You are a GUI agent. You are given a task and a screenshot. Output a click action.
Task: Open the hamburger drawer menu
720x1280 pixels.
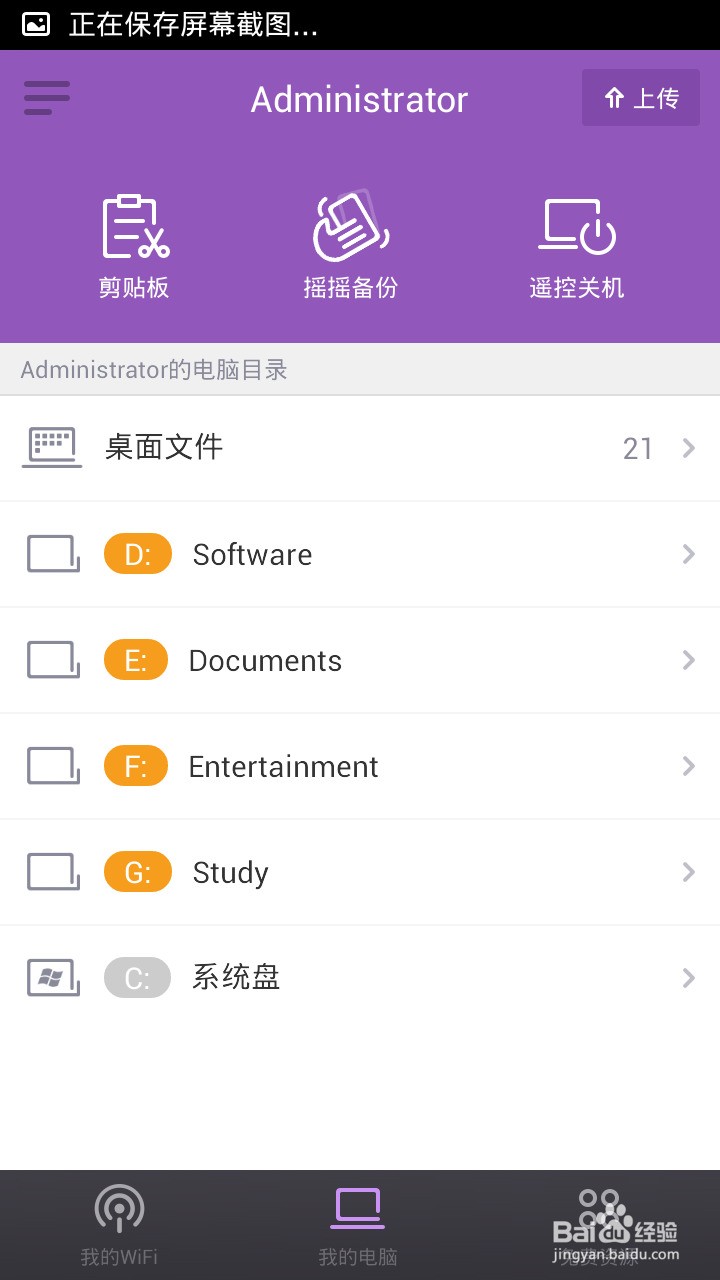pyautogui.click(x=47, y=98)
